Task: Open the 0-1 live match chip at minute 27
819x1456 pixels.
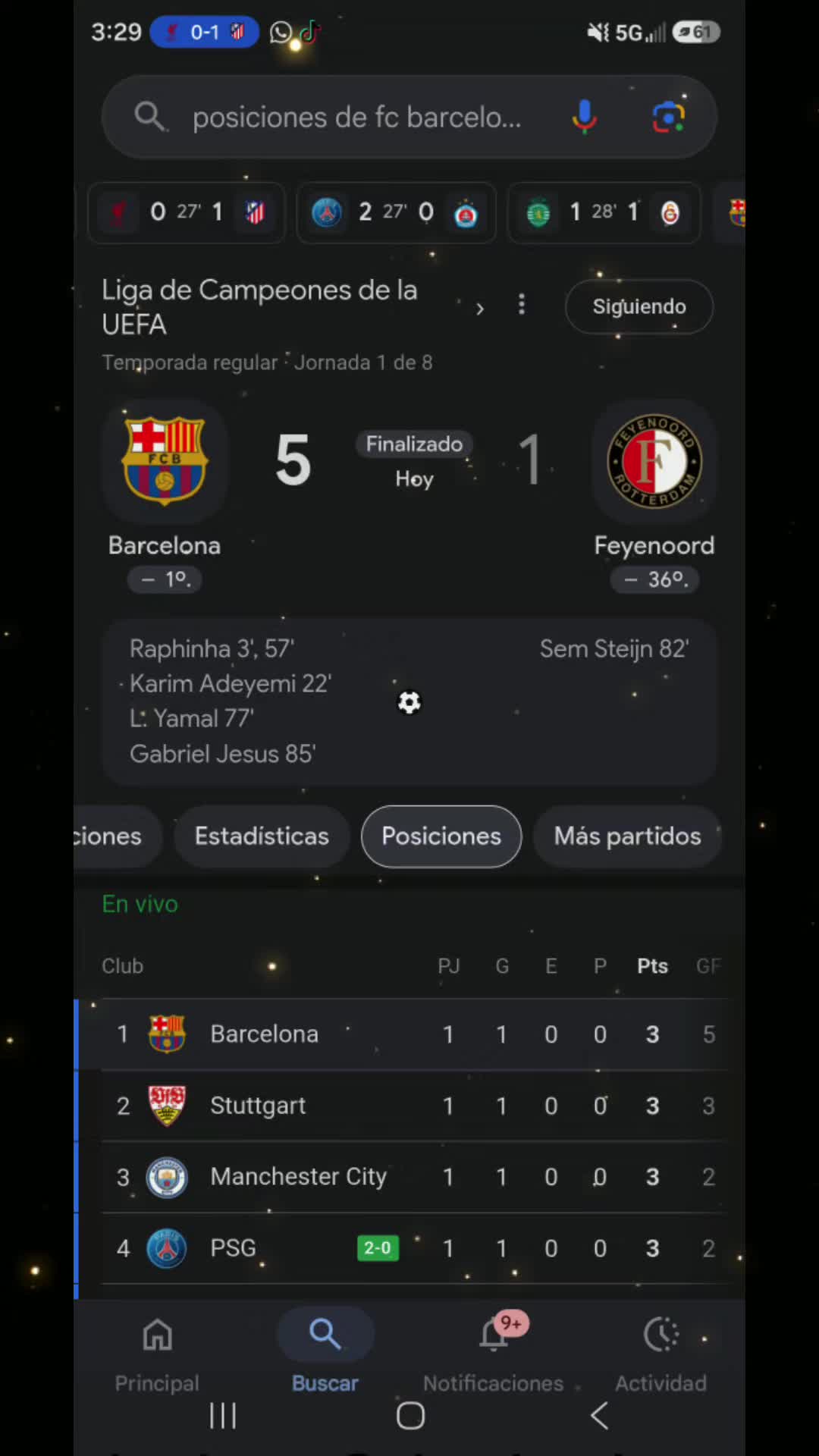Action: pos(187,212)
